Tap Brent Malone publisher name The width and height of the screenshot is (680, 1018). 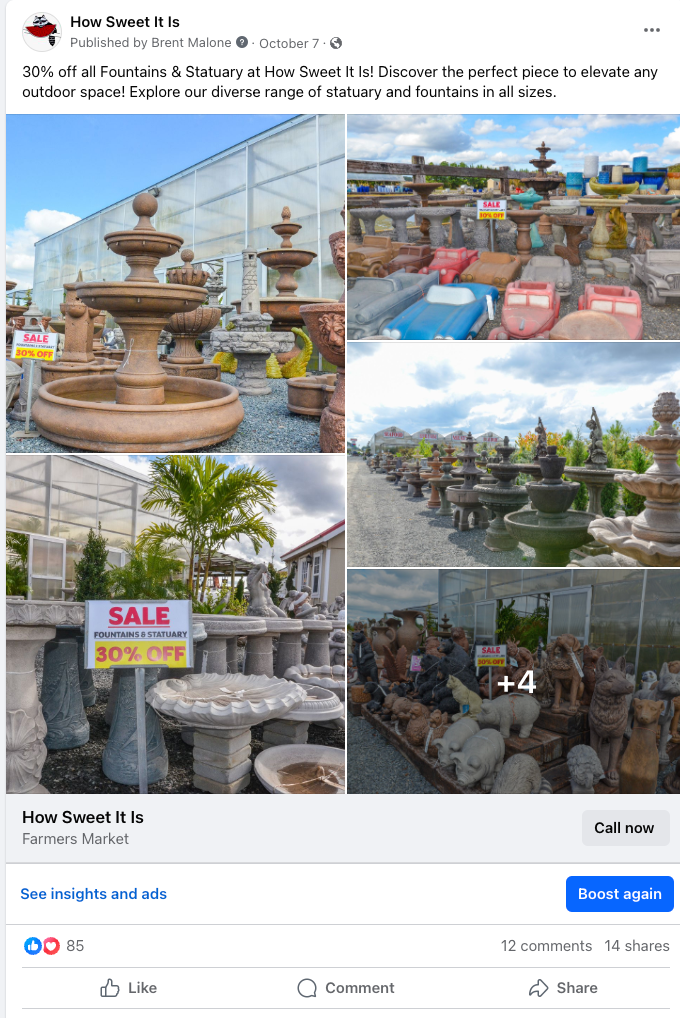tap(191, 43)
